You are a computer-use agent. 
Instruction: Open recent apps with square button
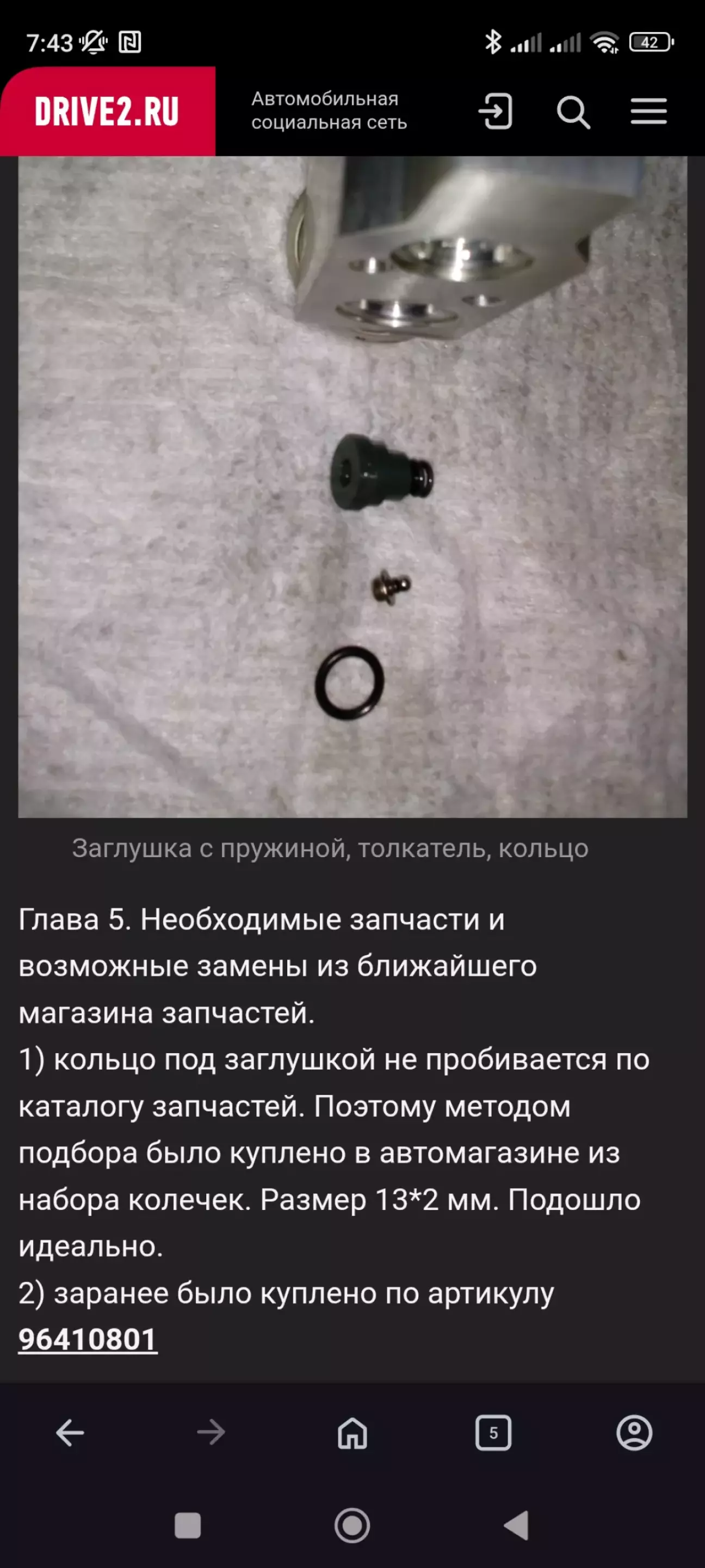pos(187,1526)
